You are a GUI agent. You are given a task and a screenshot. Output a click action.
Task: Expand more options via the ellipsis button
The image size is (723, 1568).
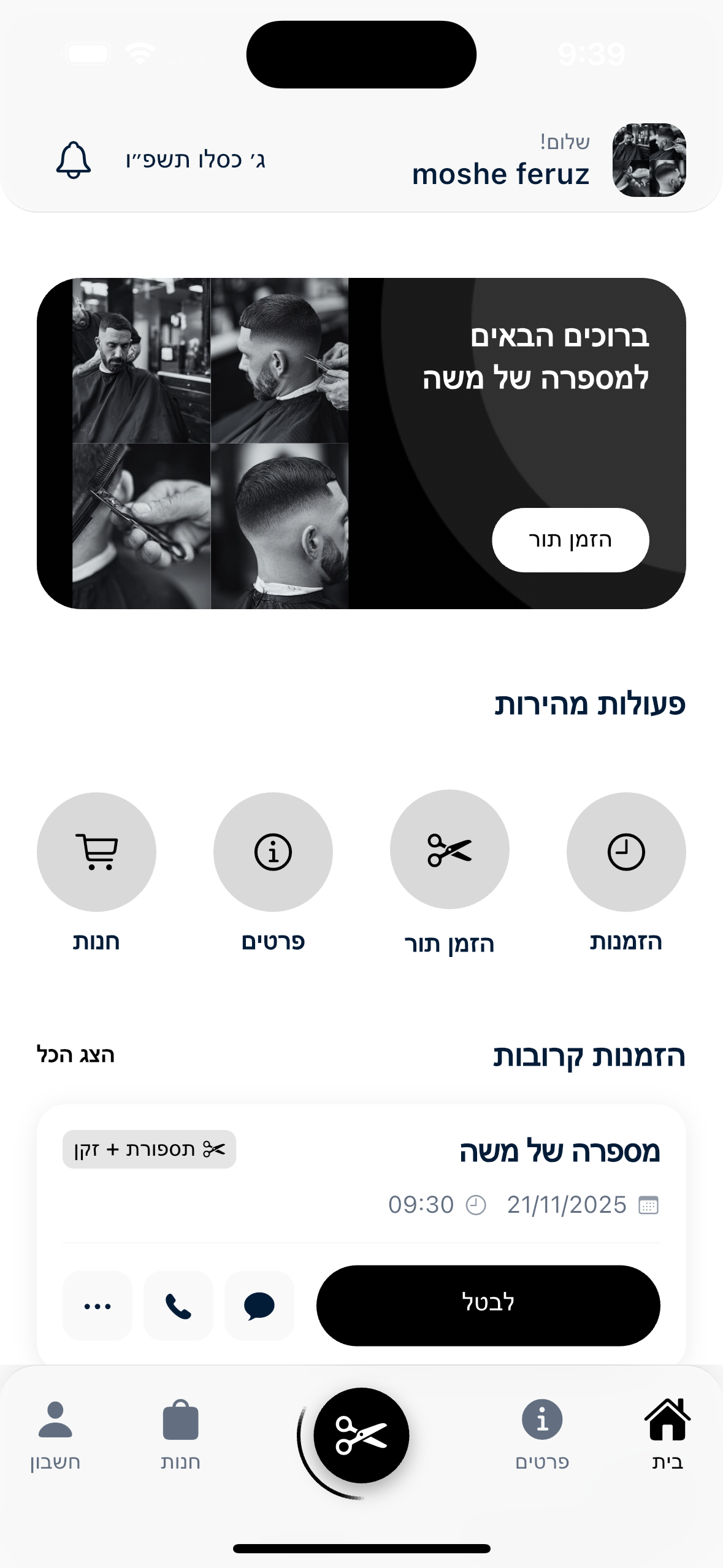[97, 1304]
